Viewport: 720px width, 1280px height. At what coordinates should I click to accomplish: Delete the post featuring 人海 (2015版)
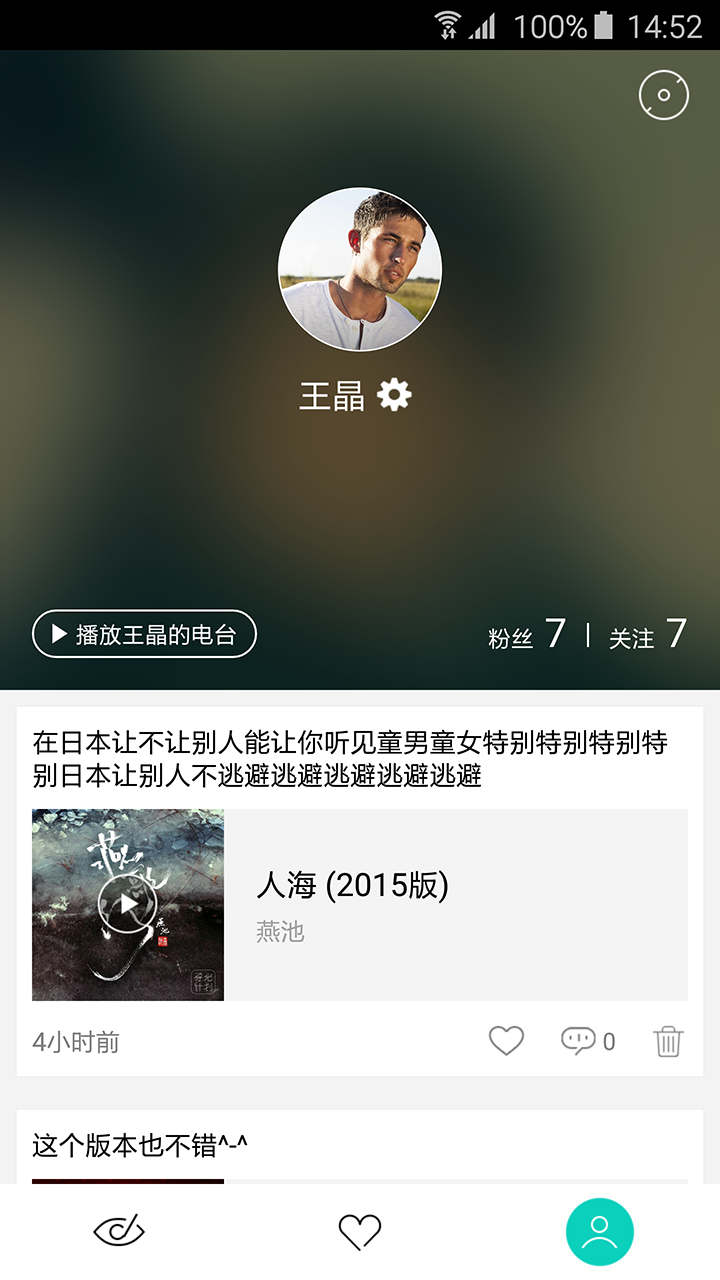point(668,1041)
